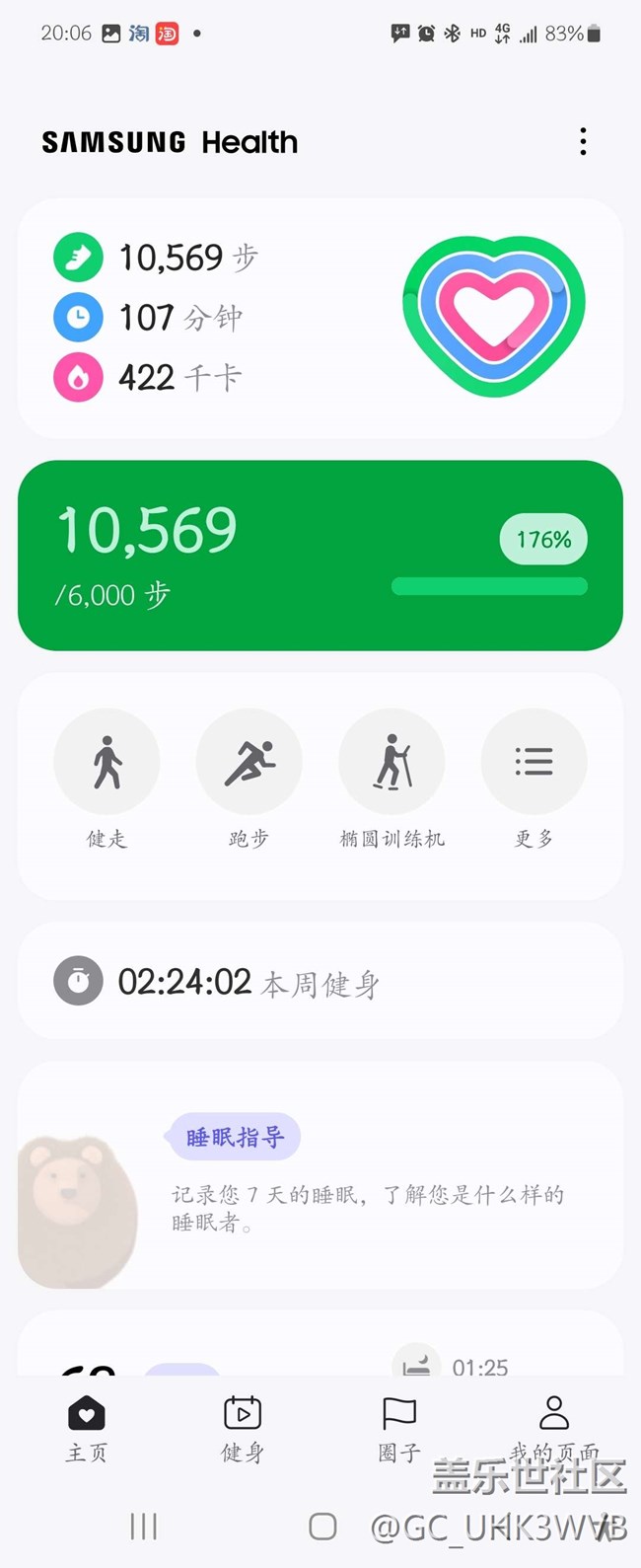Open the 睡眠指导 sleep coaching card

tap(320, 1176)
